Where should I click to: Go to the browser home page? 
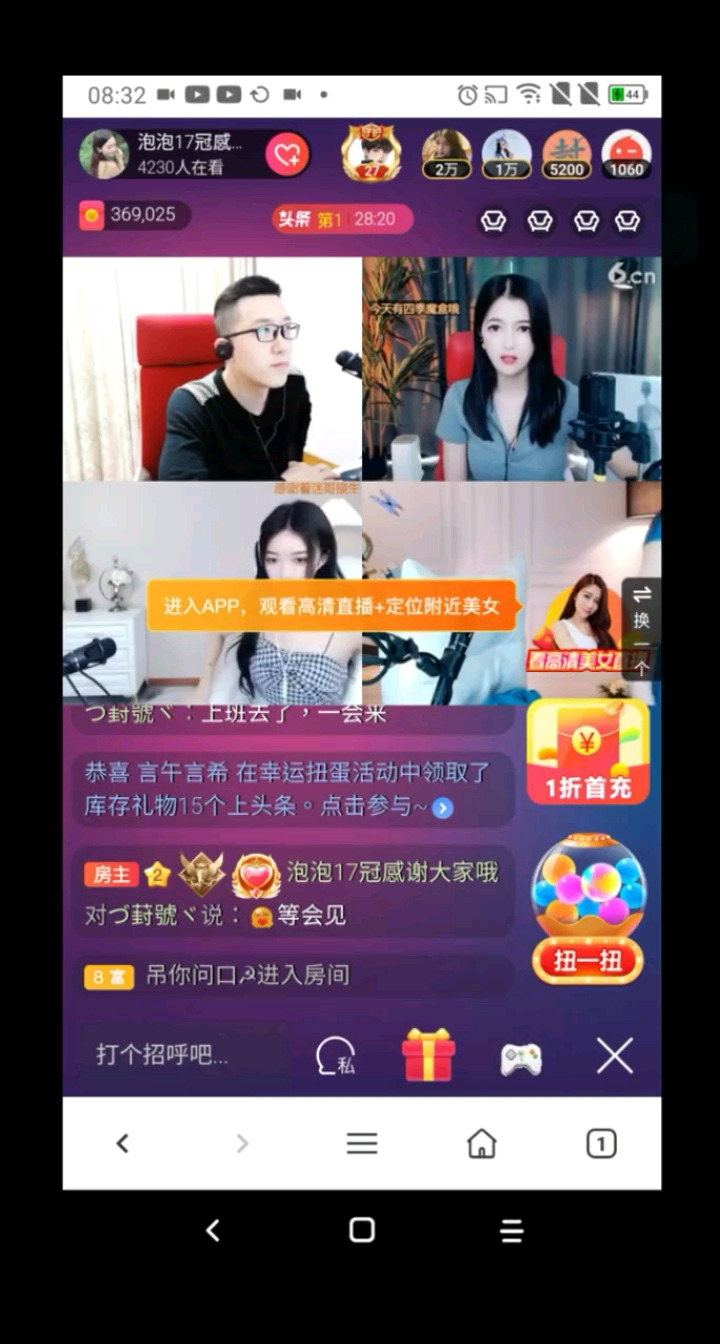[x=481, y=1143]
